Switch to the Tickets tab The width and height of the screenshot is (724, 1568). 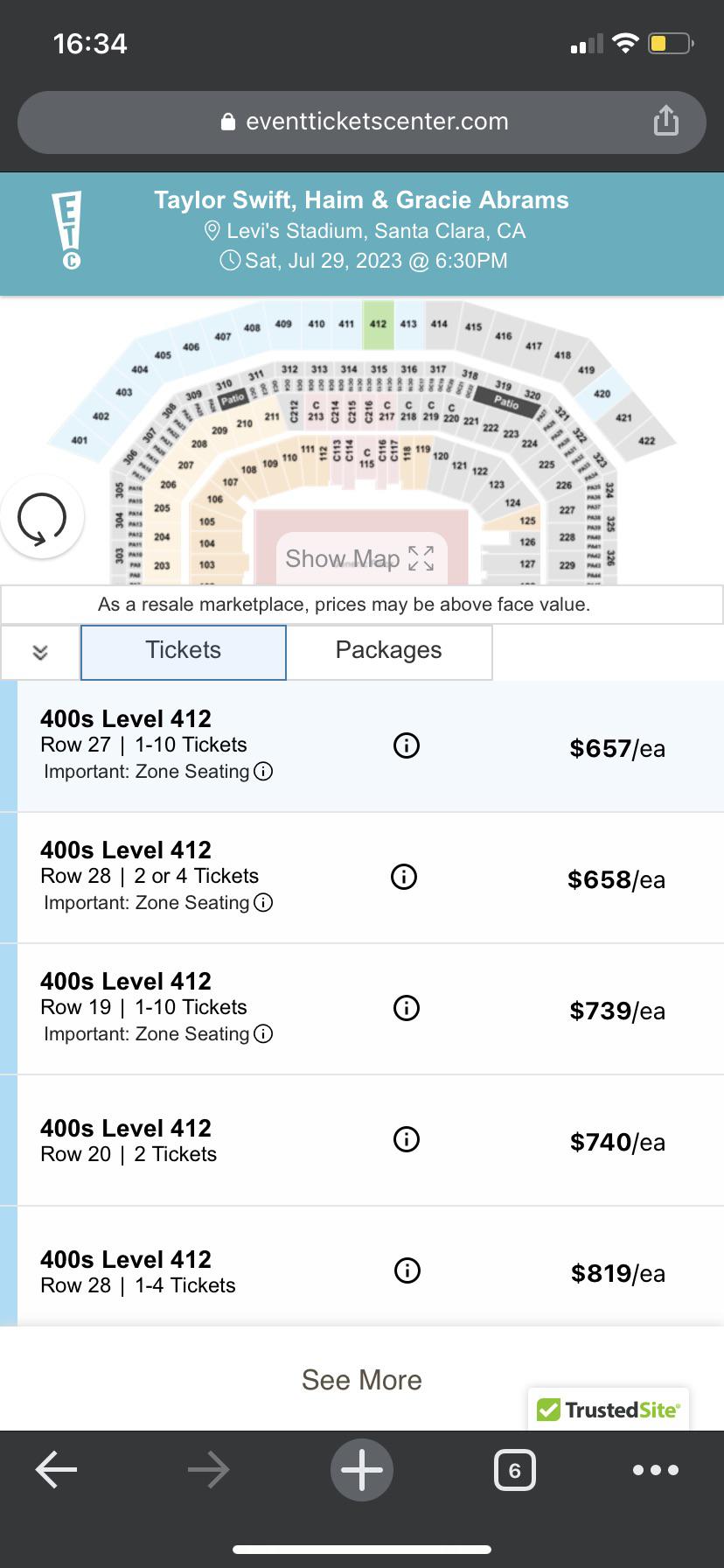[183, 651]
